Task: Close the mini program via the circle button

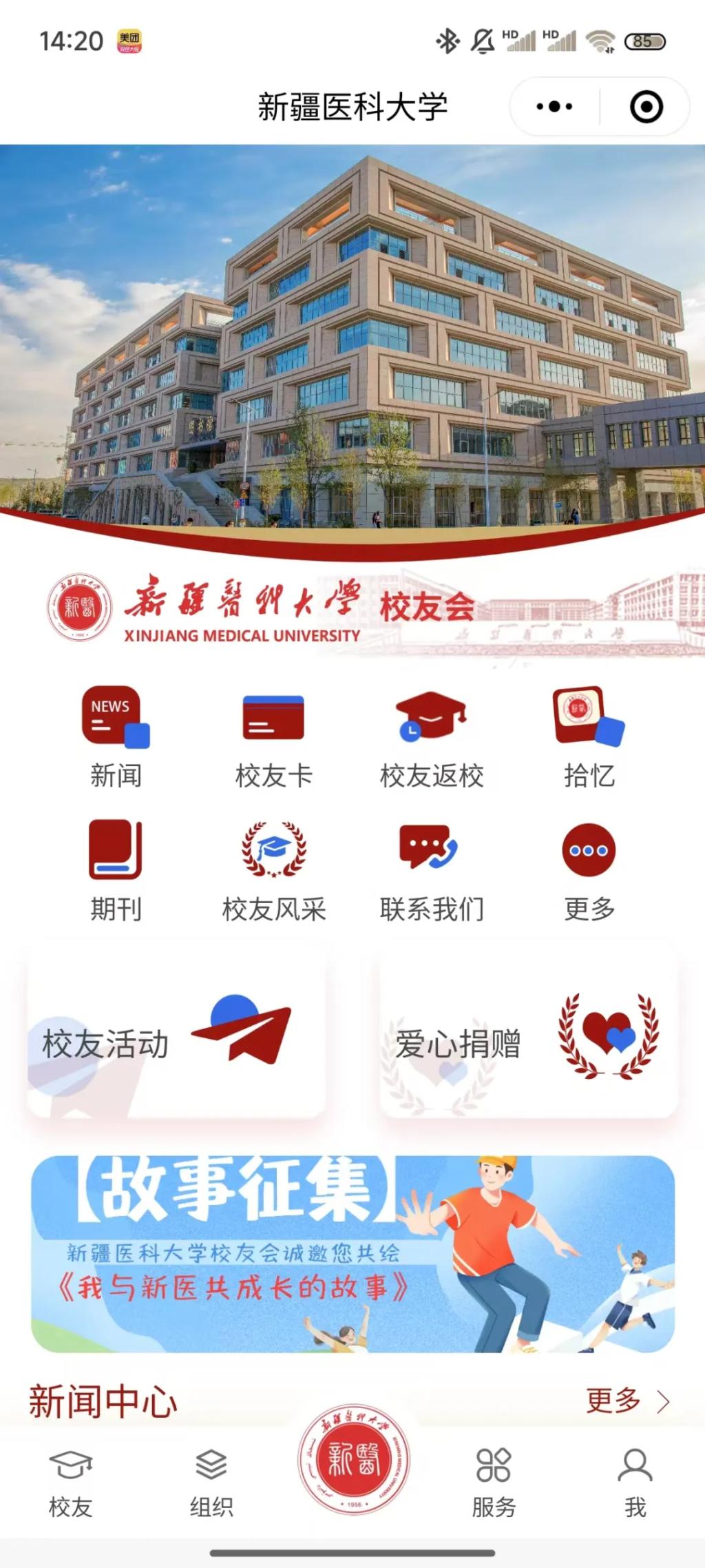Action: [x=646, y=107]
